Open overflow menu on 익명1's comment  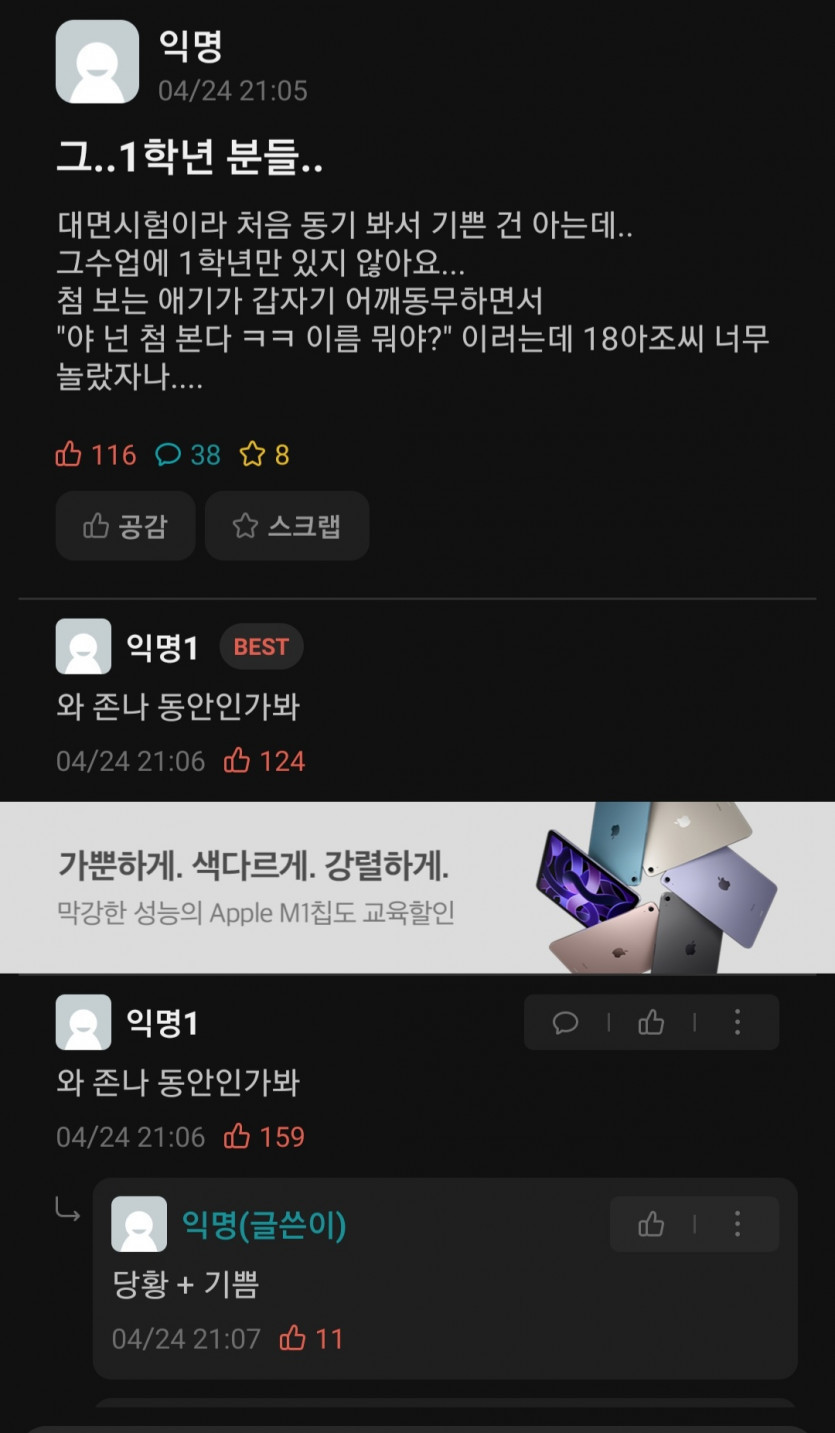(737, 1022)
